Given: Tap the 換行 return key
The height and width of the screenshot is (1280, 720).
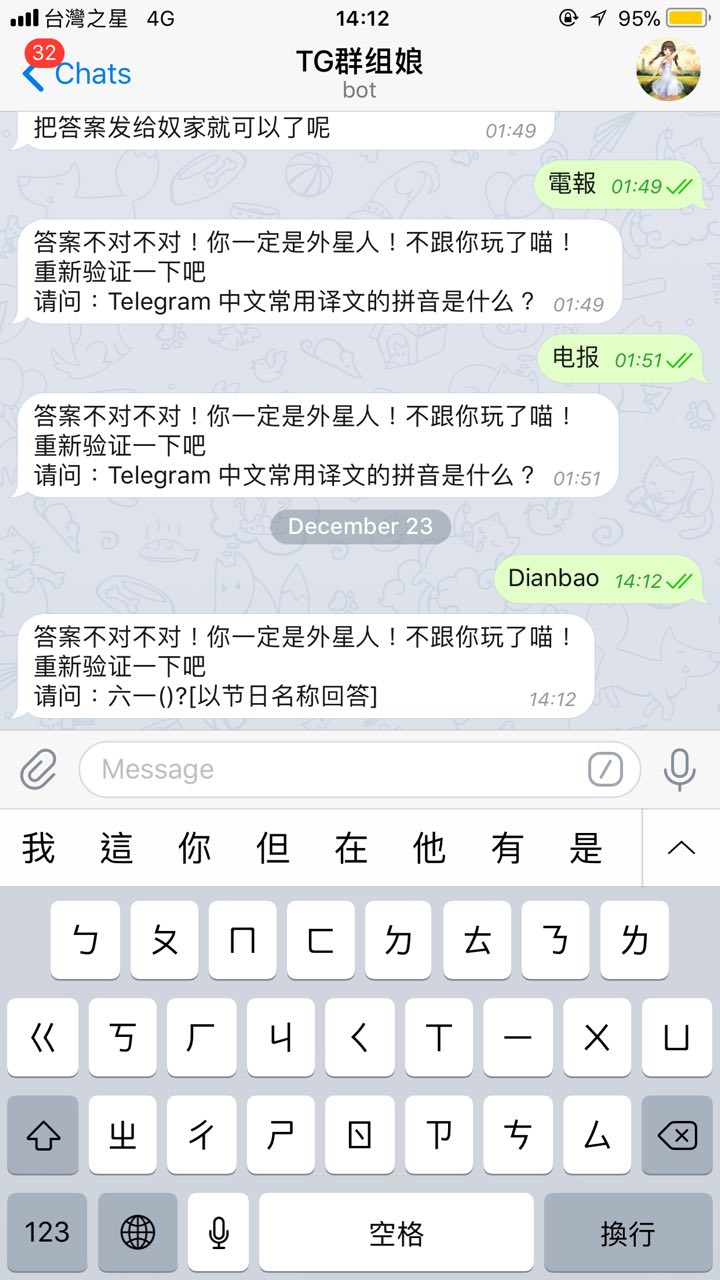Looking at the screenshot, I should click(x=627, y=1232).
